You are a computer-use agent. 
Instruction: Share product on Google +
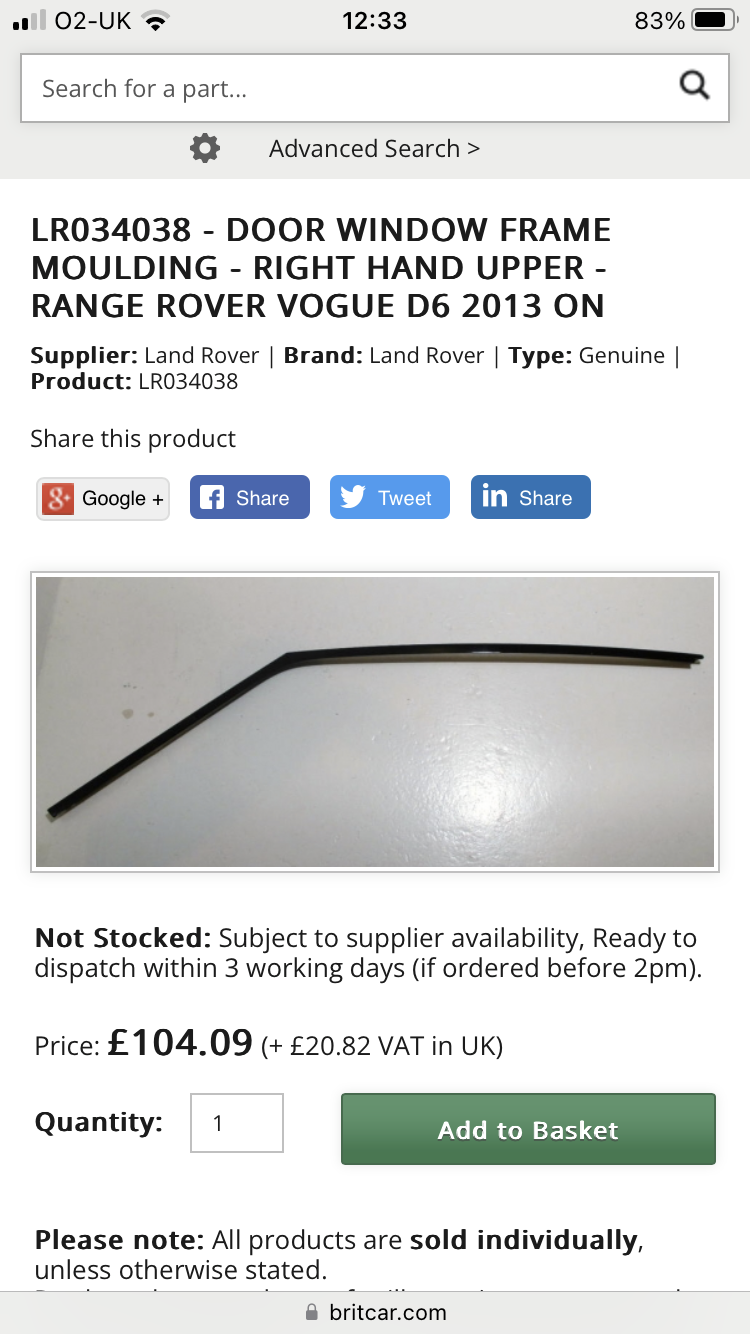(x=103, y=498)
